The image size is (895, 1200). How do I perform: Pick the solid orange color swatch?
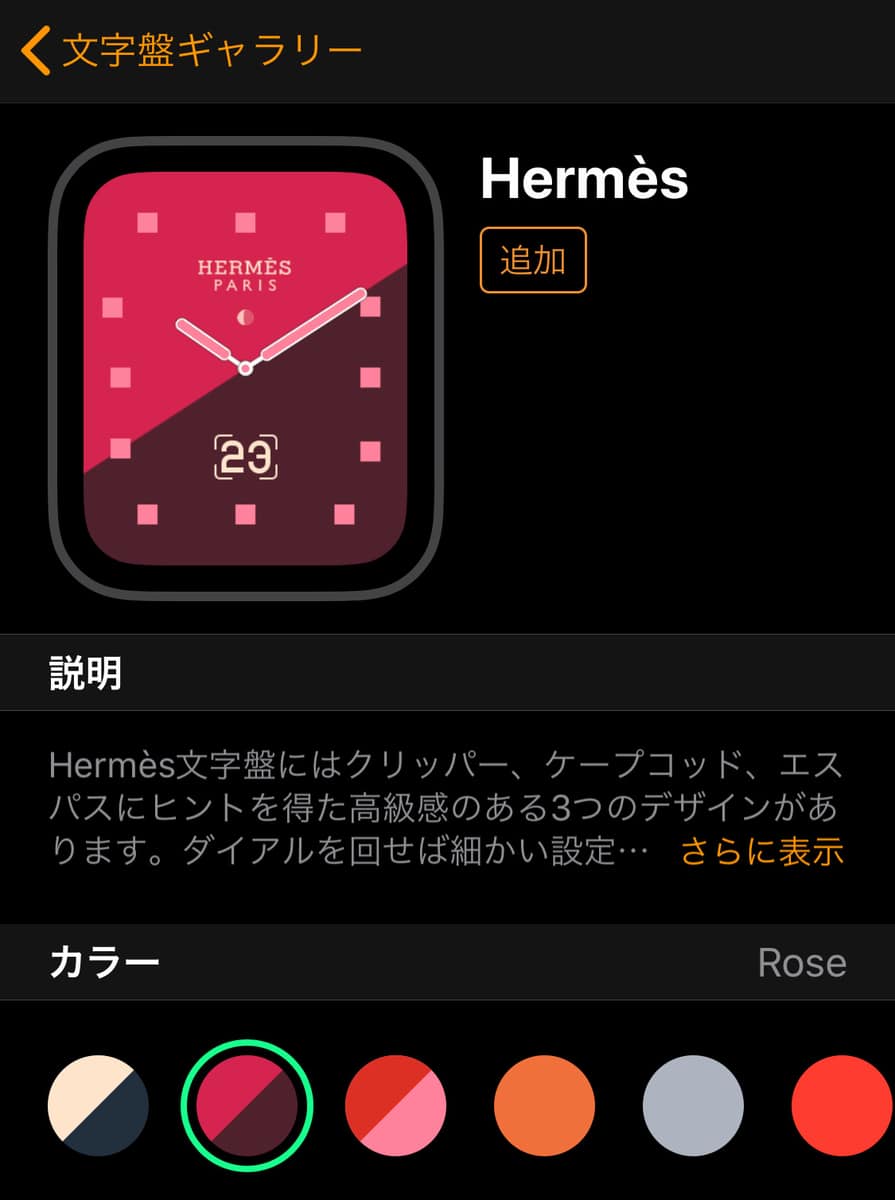point(544,1105)
